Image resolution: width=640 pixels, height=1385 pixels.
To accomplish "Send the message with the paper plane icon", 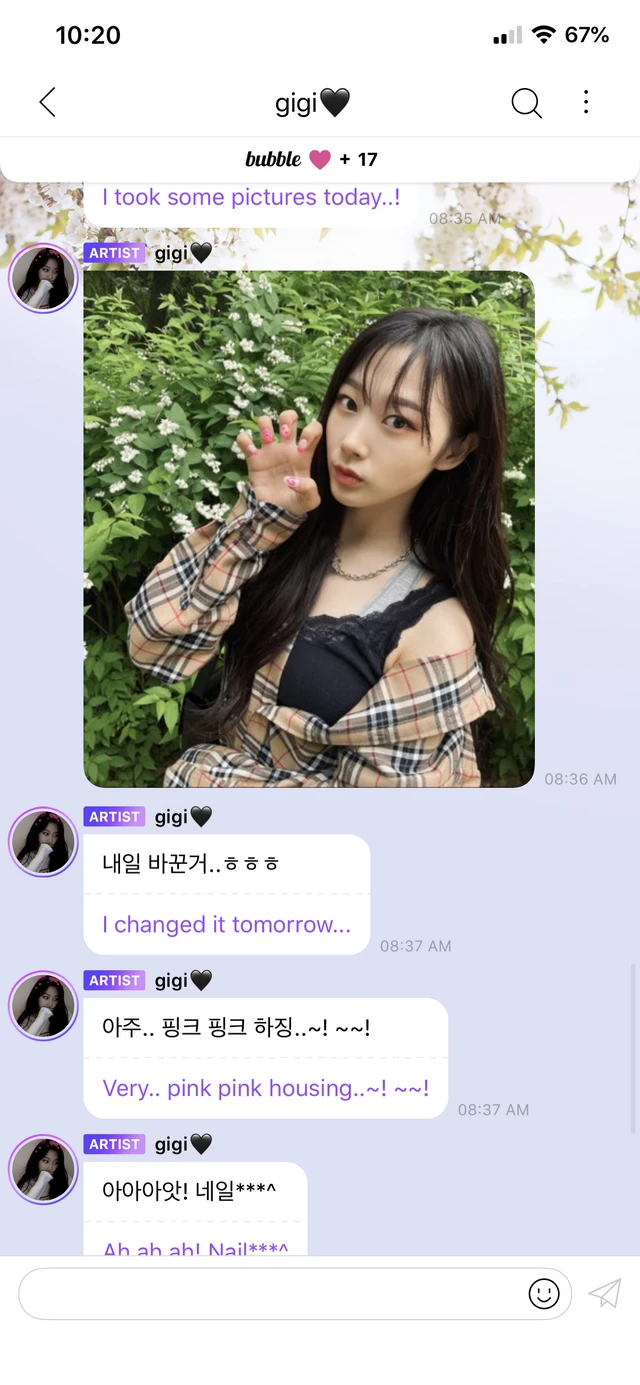I will click(x=604, y=1294).
